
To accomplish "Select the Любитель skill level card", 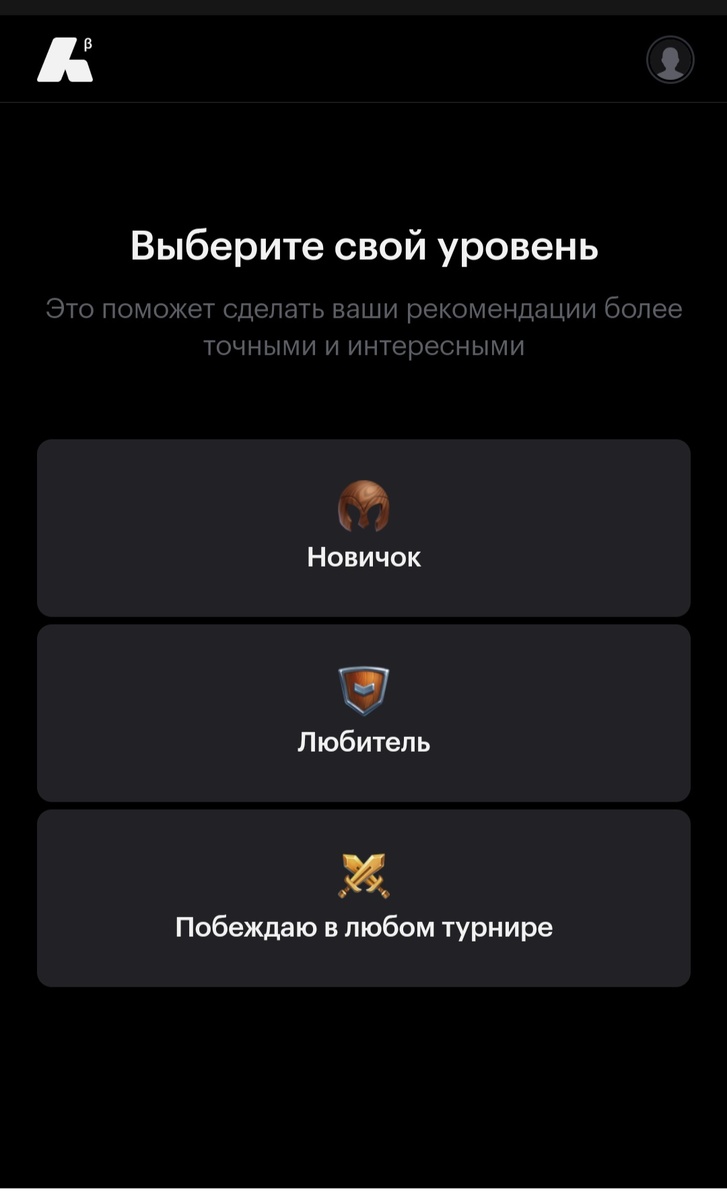I will [363, 712].
